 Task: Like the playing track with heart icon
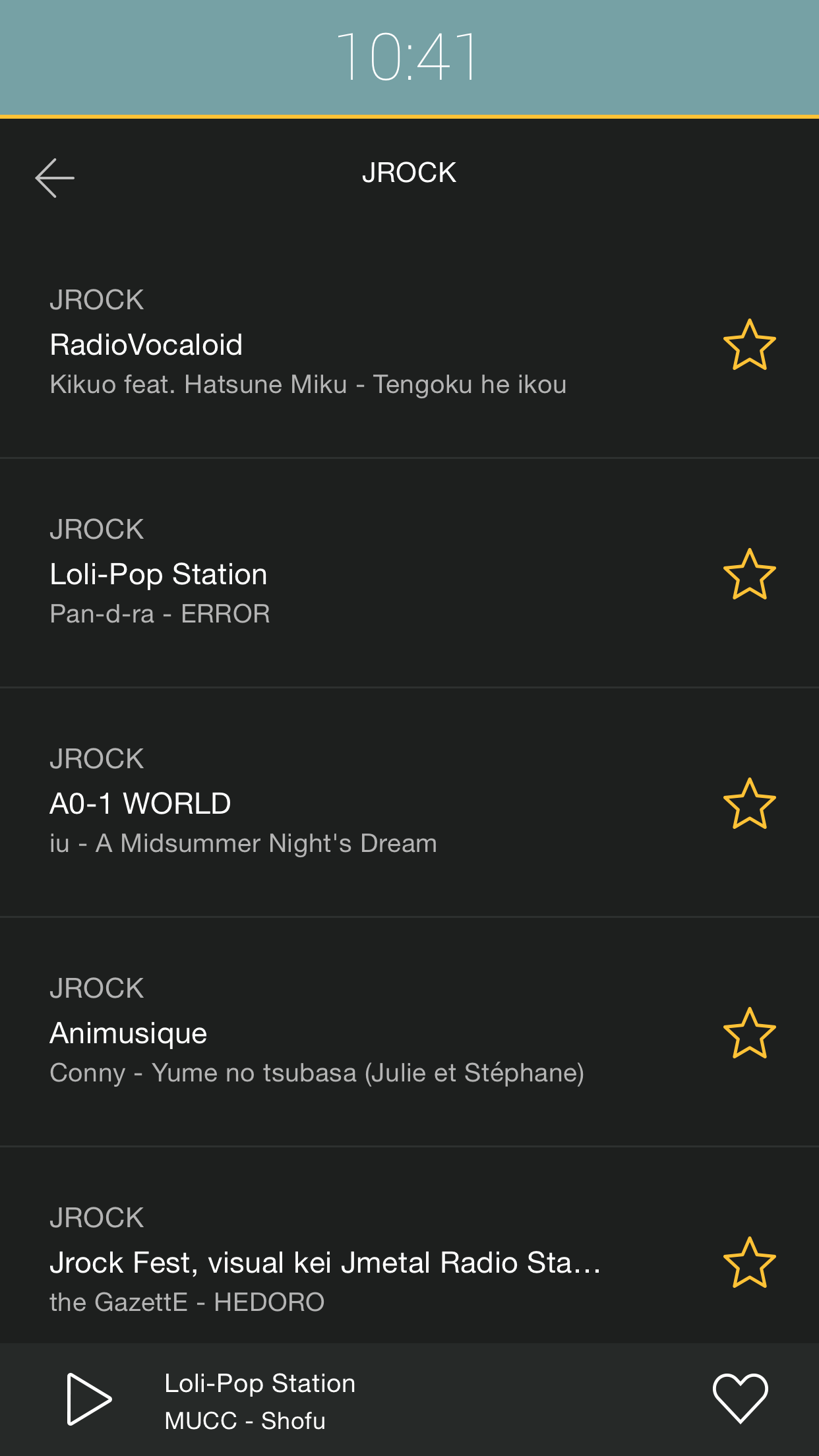tap(740, 1399)
